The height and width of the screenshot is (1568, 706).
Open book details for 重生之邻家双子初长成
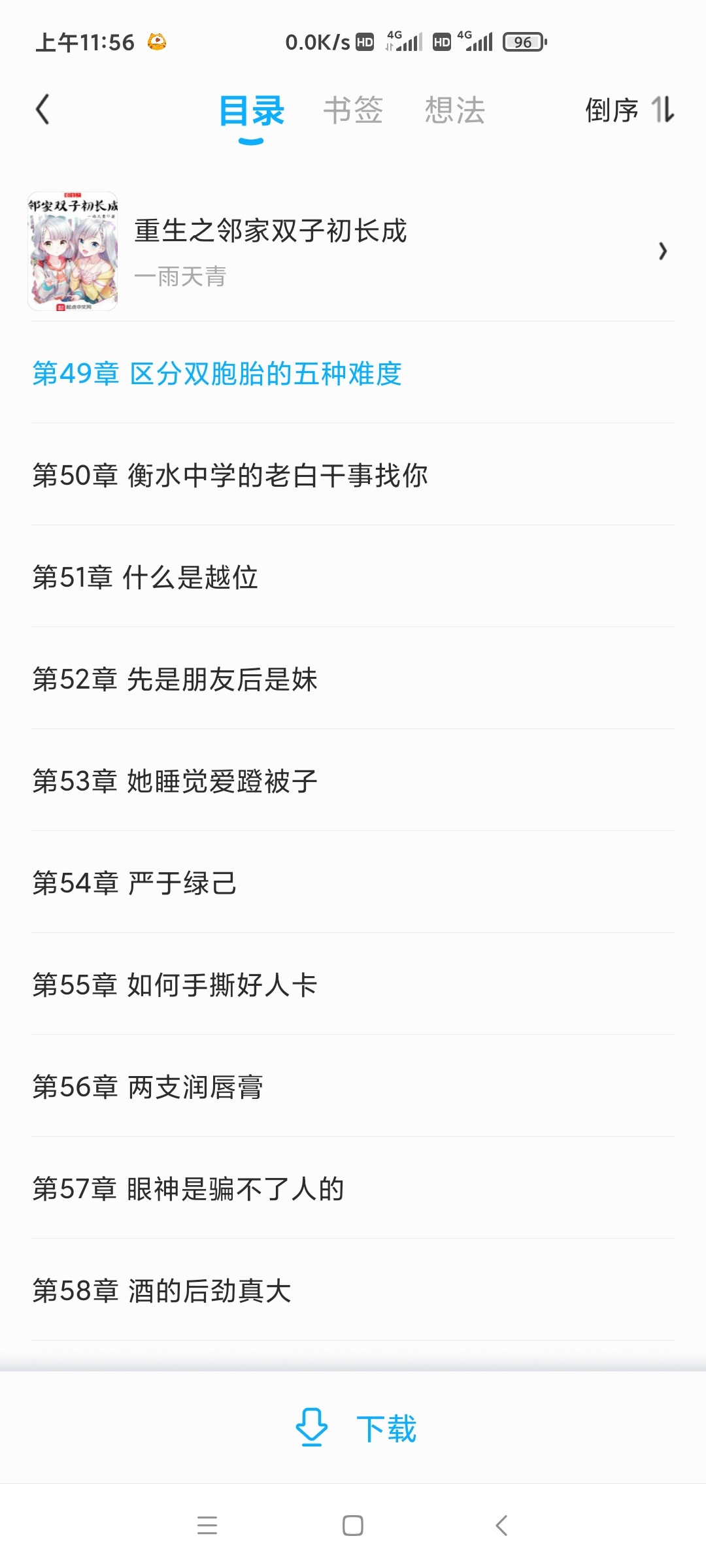353,251
